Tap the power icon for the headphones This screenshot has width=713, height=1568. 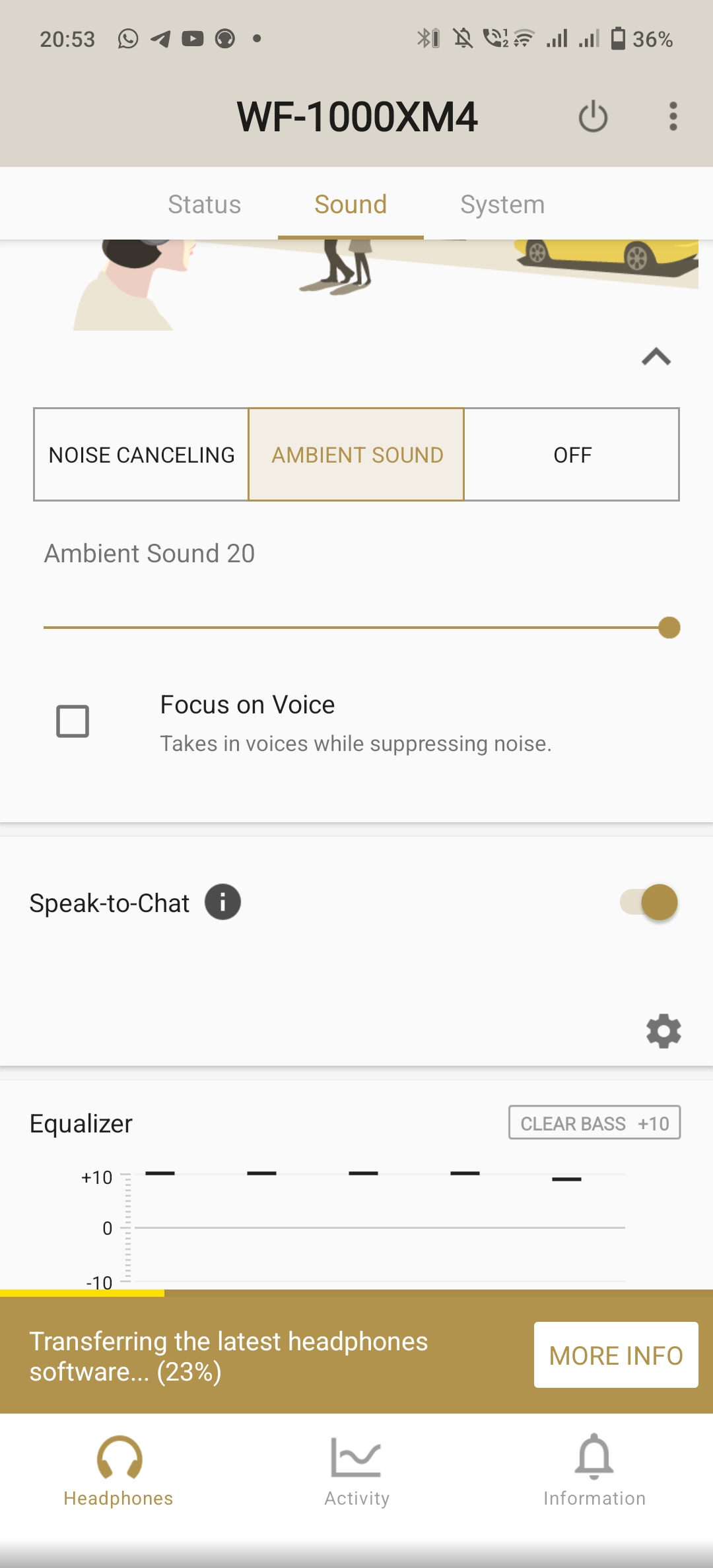coord(592,117)
